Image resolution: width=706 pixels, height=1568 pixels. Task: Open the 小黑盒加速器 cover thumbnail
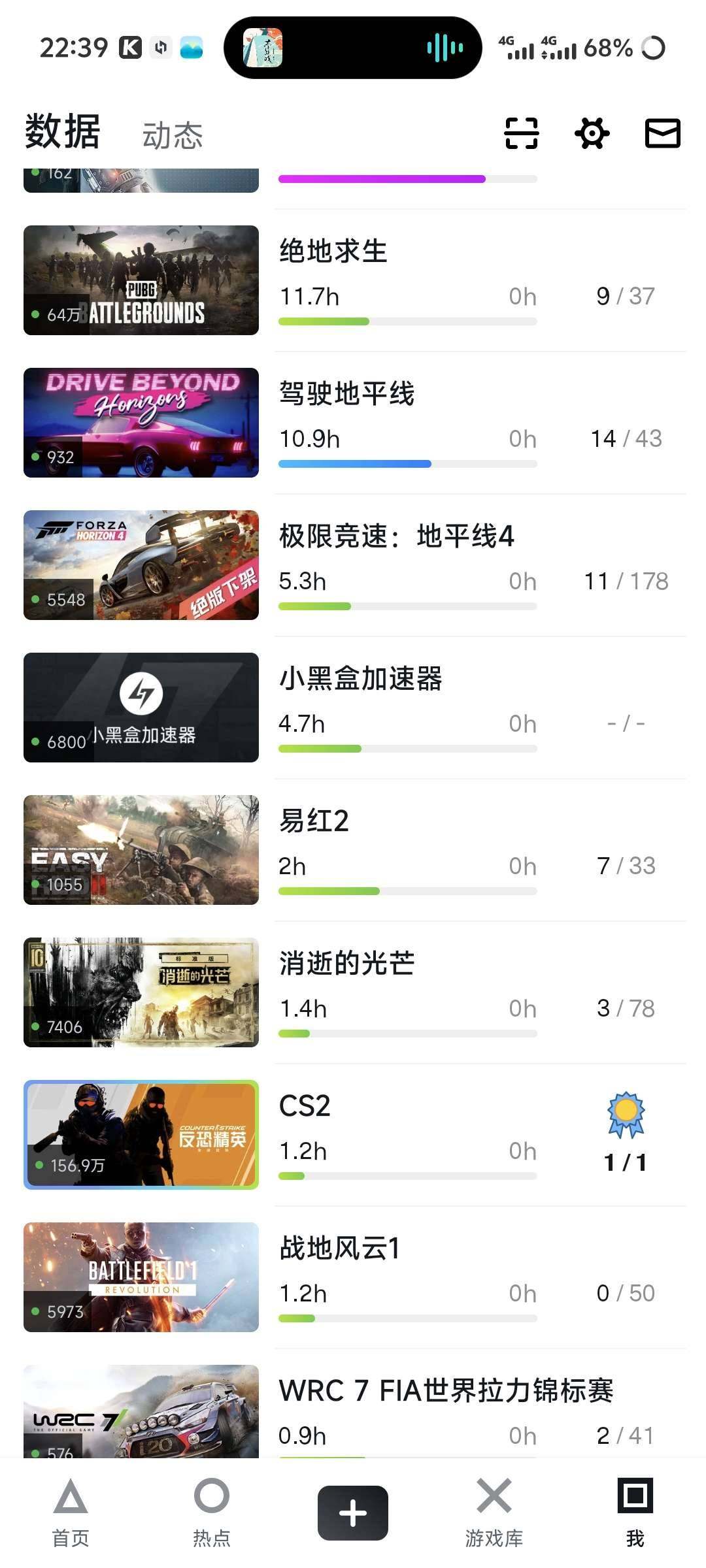click(x=141, y=707)
